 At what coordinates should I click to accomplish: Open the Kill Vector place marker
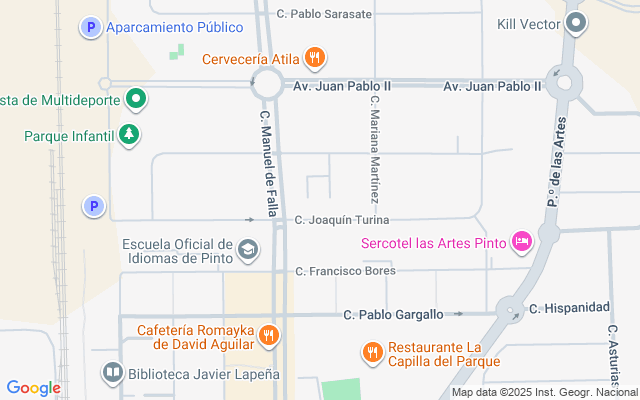click(x=575, y=23)
